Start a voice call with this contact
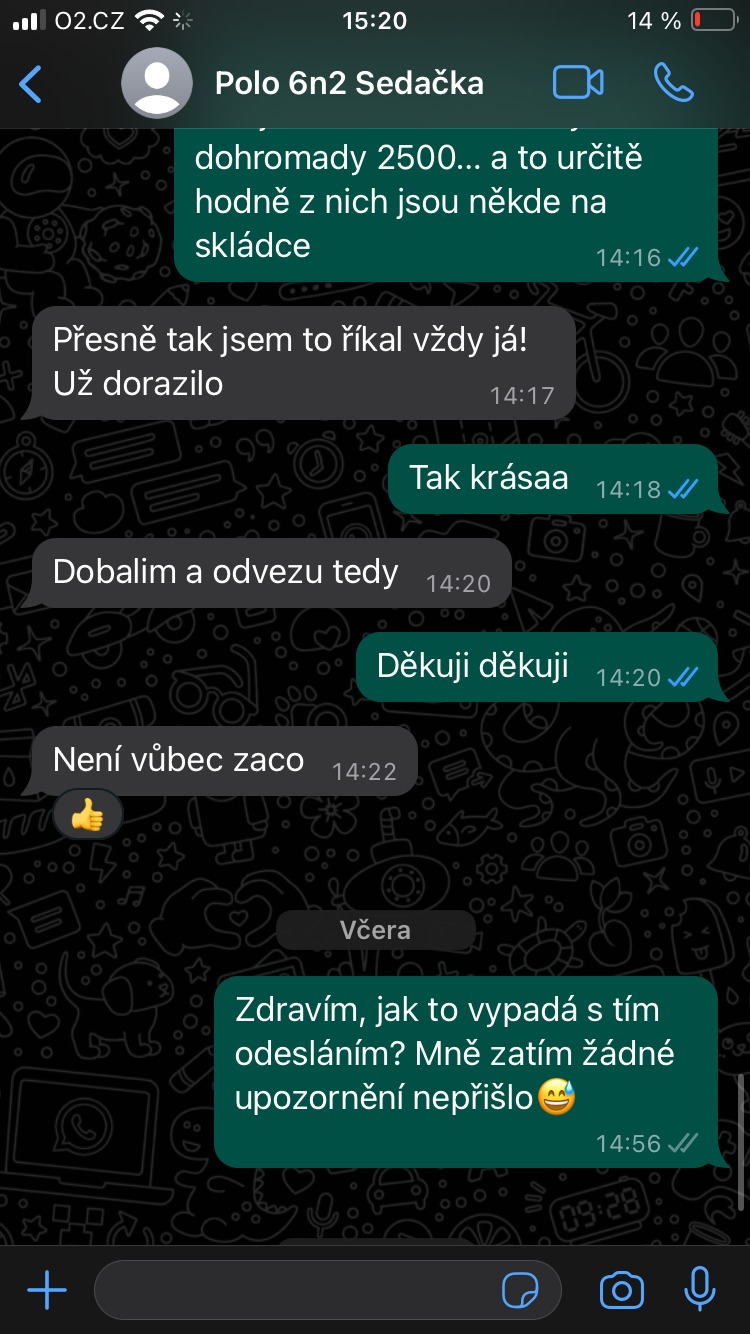 coord(673,83)
